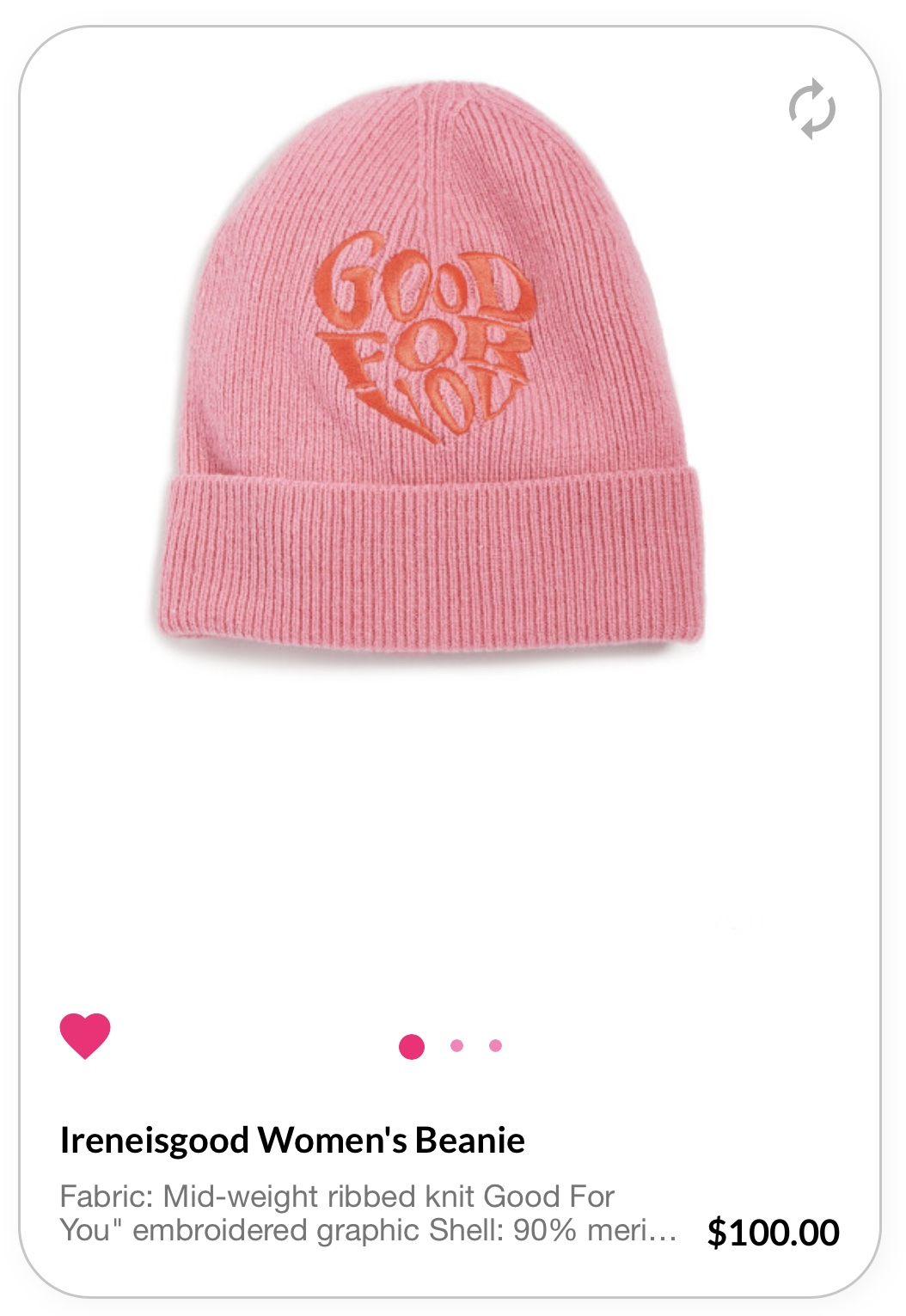Jump to the third image dot

point(495,1045)
